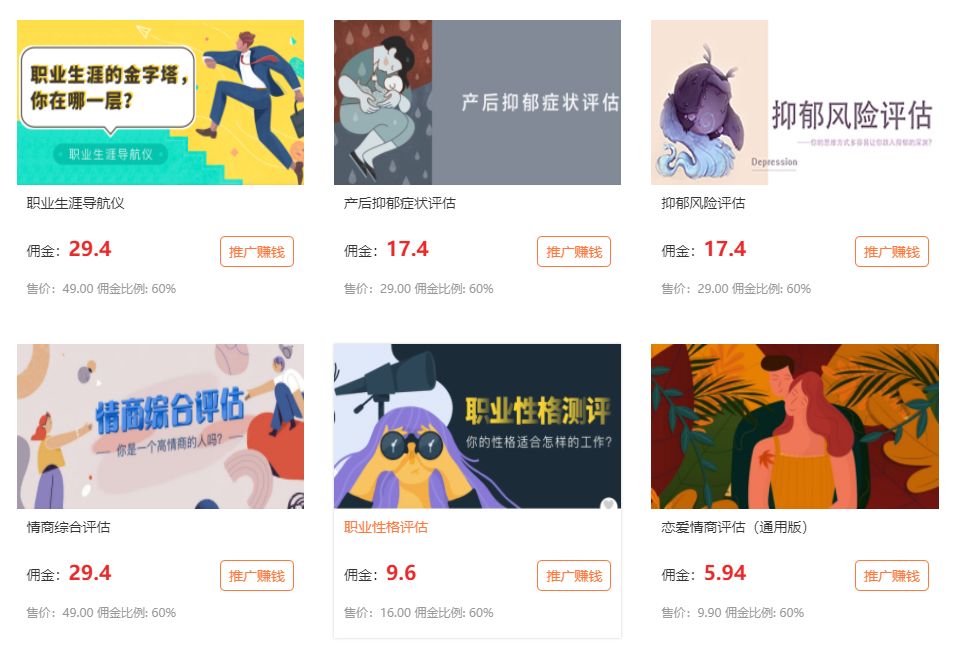Open the 职业性格评估 title link
The height and width of the screenshot is (648, 953).
point(386,527)
